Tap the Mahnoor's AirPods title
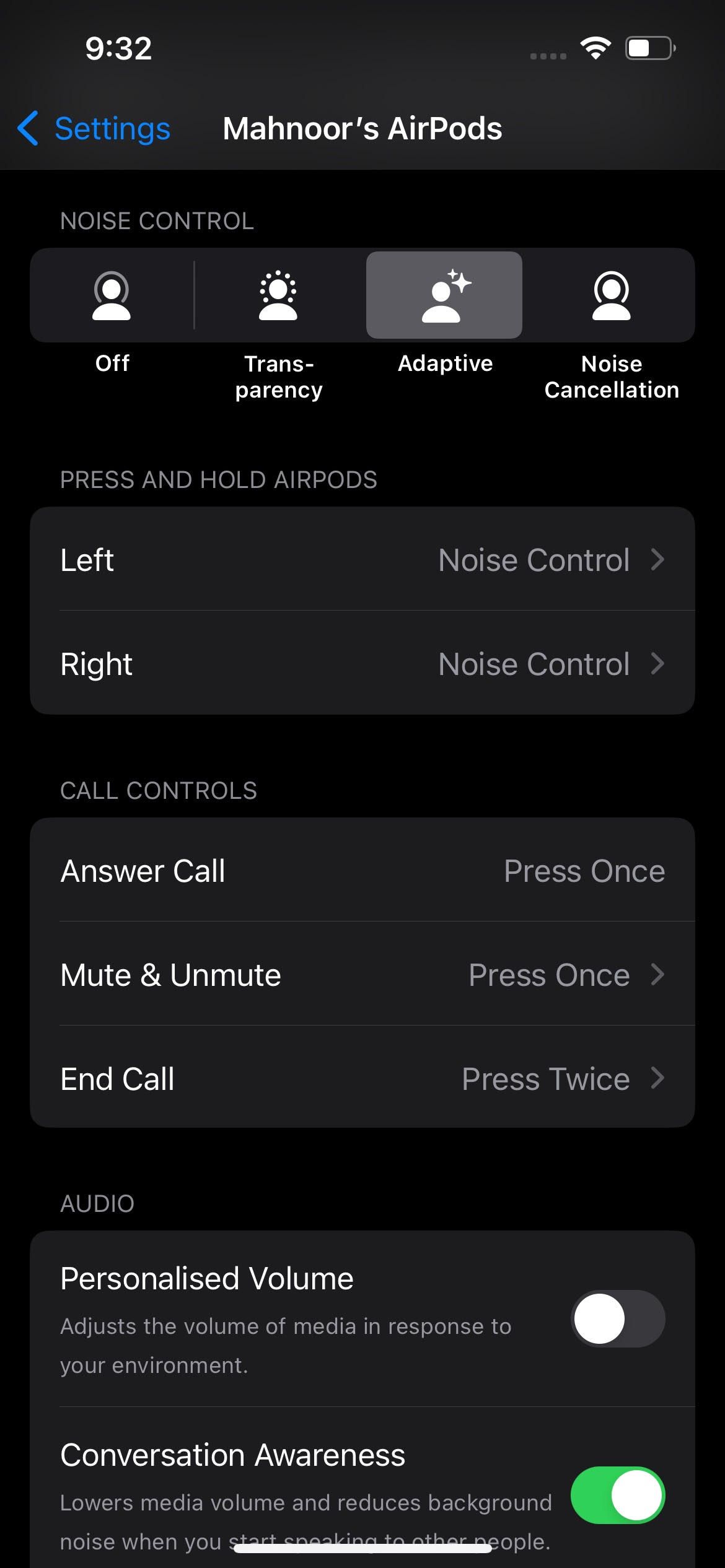 pyautogui.click(x=362, y=128)
